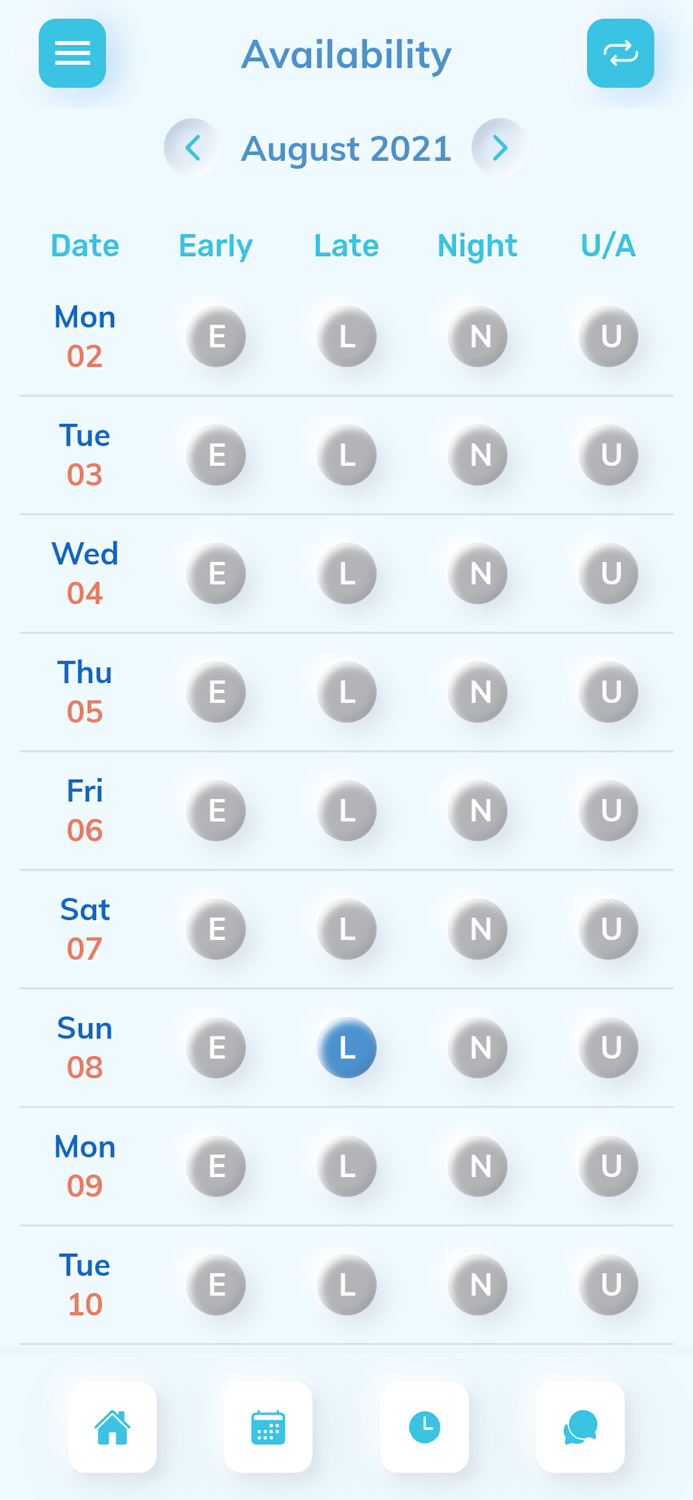The width and height of the screenshot is (693, 1500).
Task: Open the calendar tab
Action: (x=268, y=1427)
